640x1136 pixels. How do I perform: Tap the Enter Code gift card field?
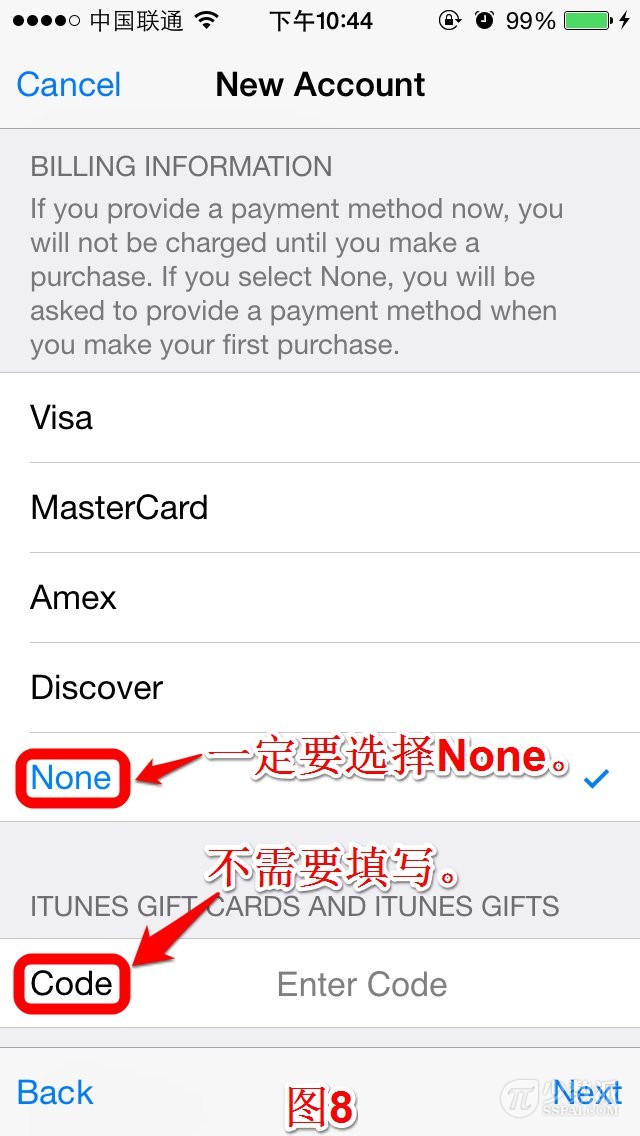(362, 984)
